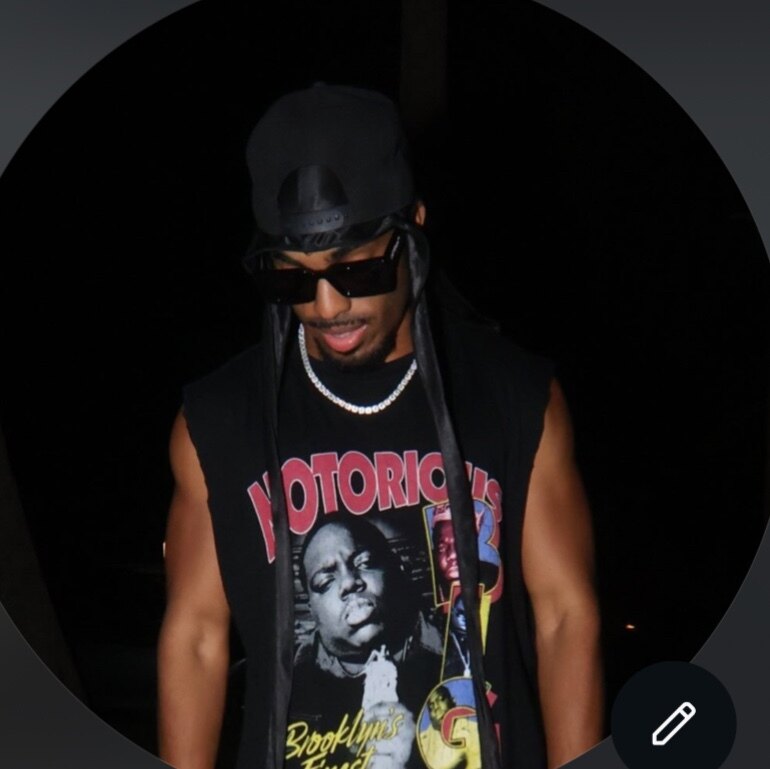Tap the pencil icon to edit photo
The width and height of the screenshot is (770, 769).
(x=673, y=722)
